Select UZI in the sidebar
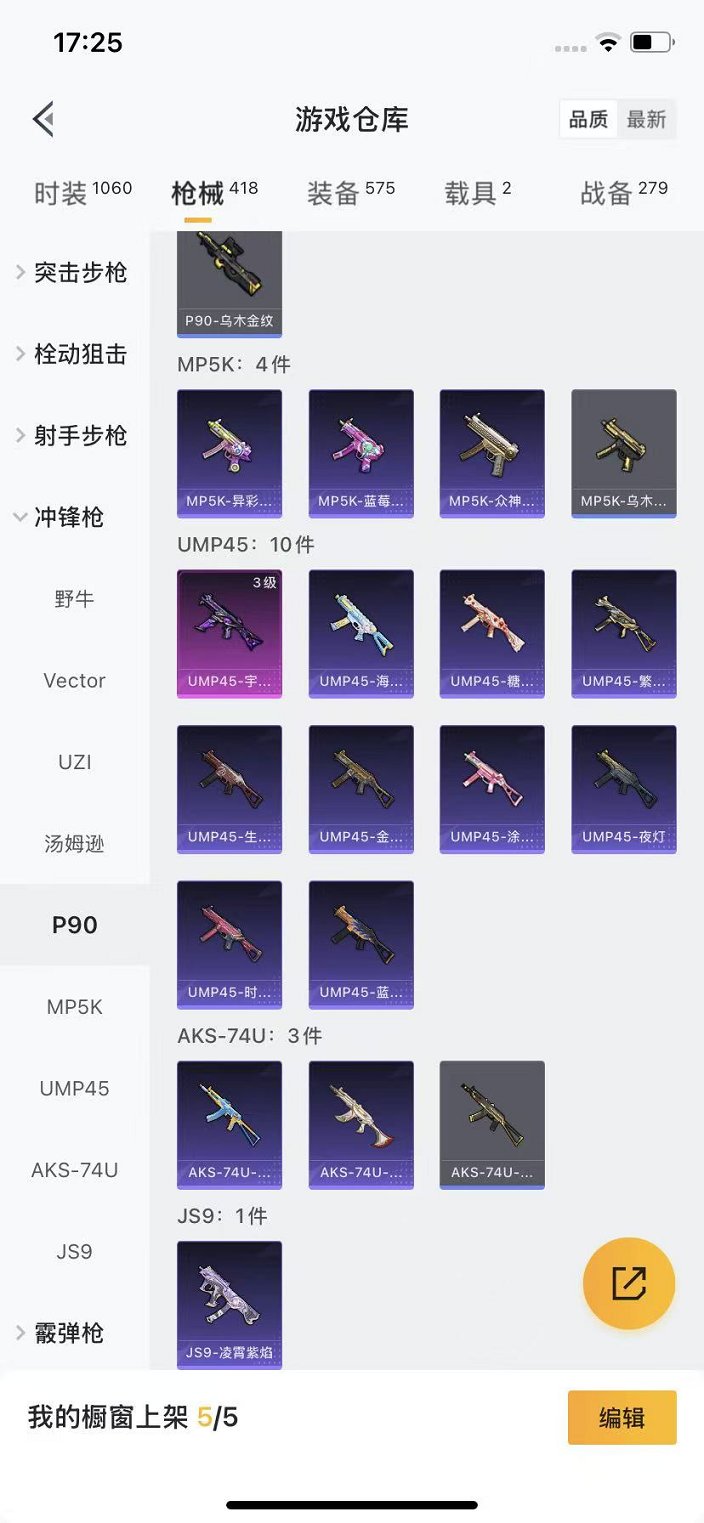This screenshot has width=704, height=1523. (74, 762)
